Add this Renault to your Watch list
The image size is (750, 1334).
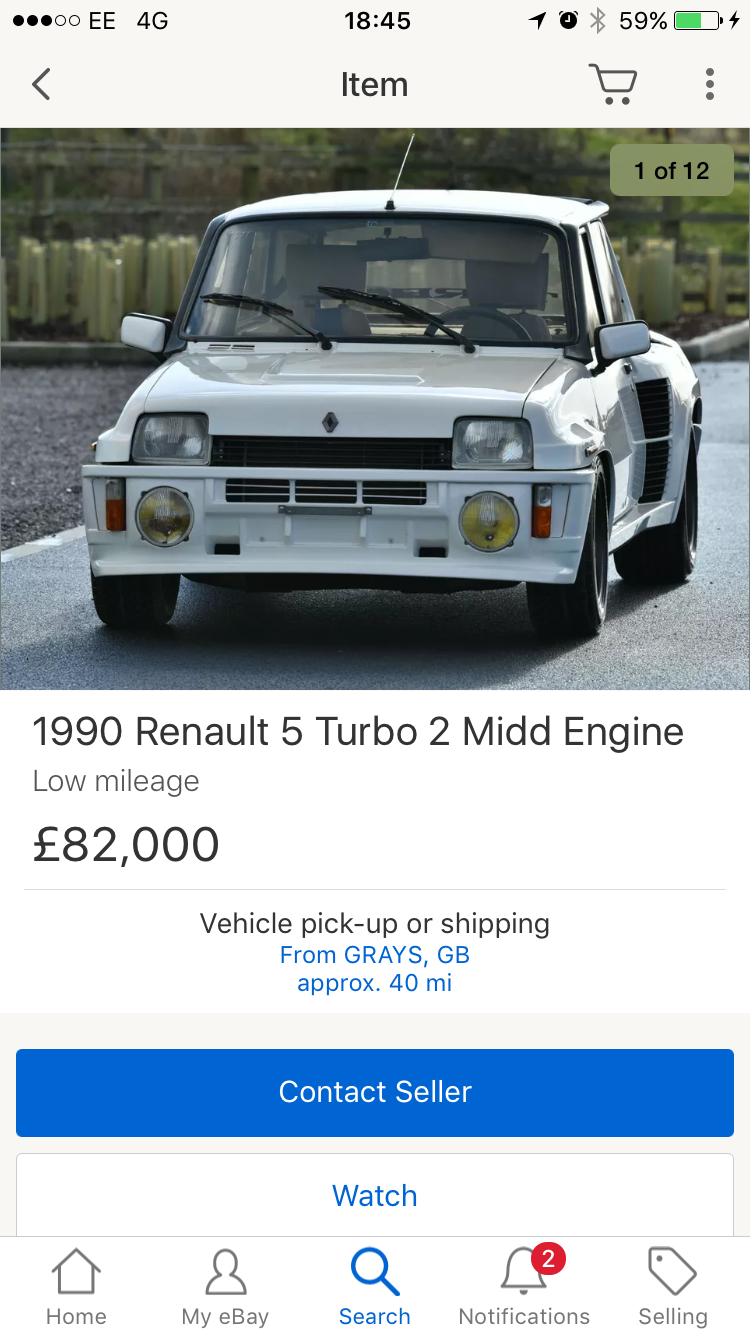[375, 1196]
